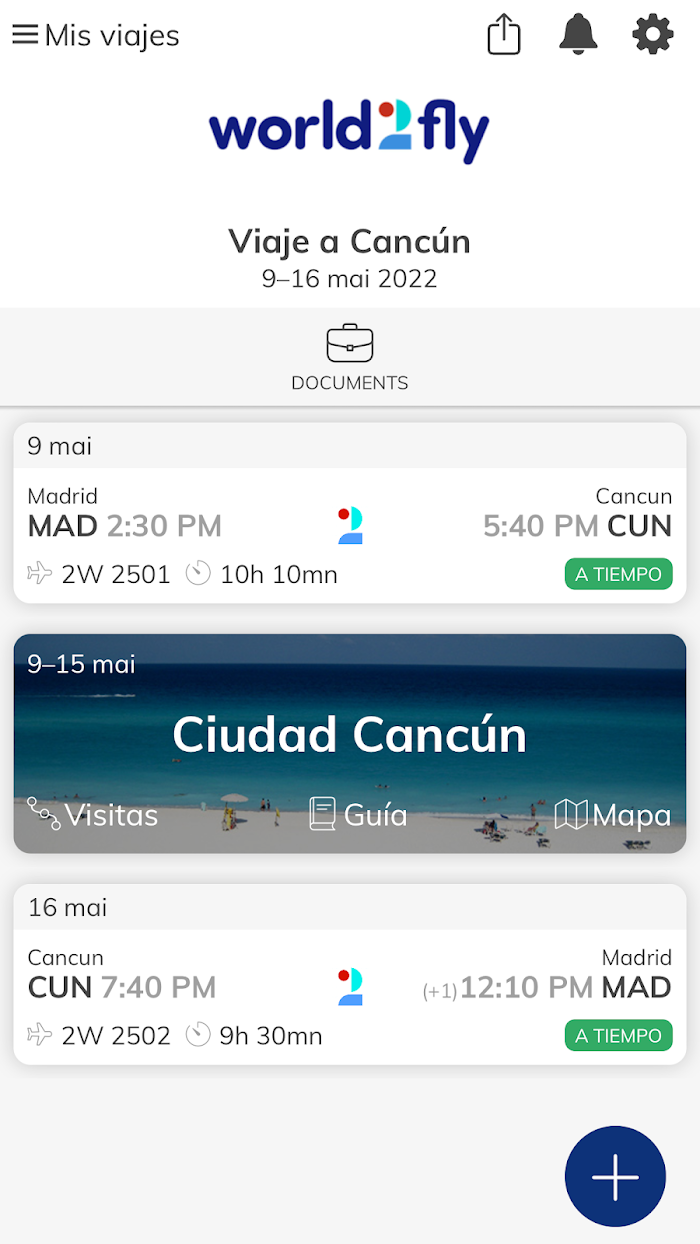Open Visitas for Cancún
Viewport: 700px width, 1244px height.
[x=92, y=815]
